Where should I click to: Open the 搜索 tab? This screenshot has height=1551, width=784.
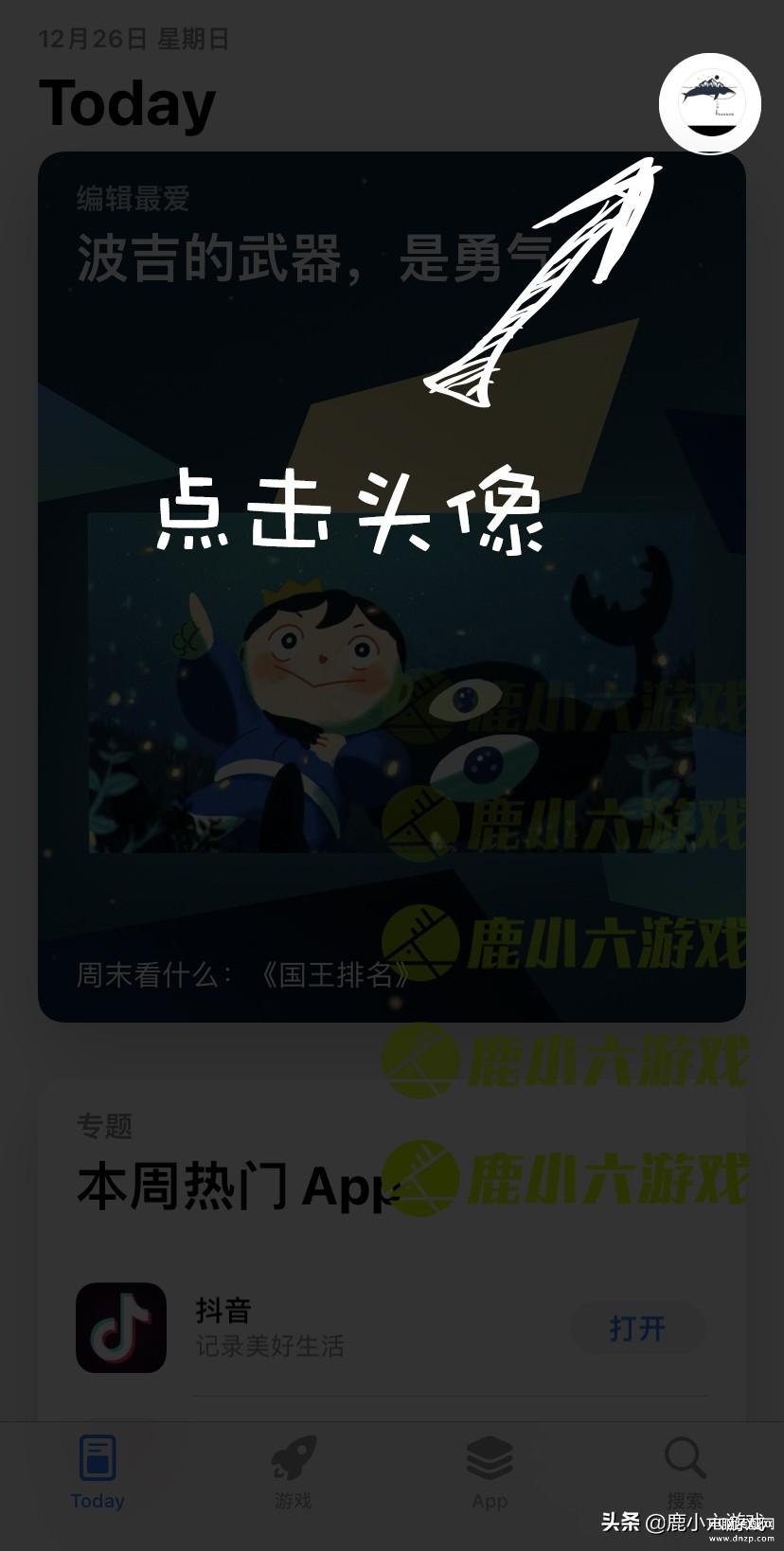click(x=685, y=1472)
